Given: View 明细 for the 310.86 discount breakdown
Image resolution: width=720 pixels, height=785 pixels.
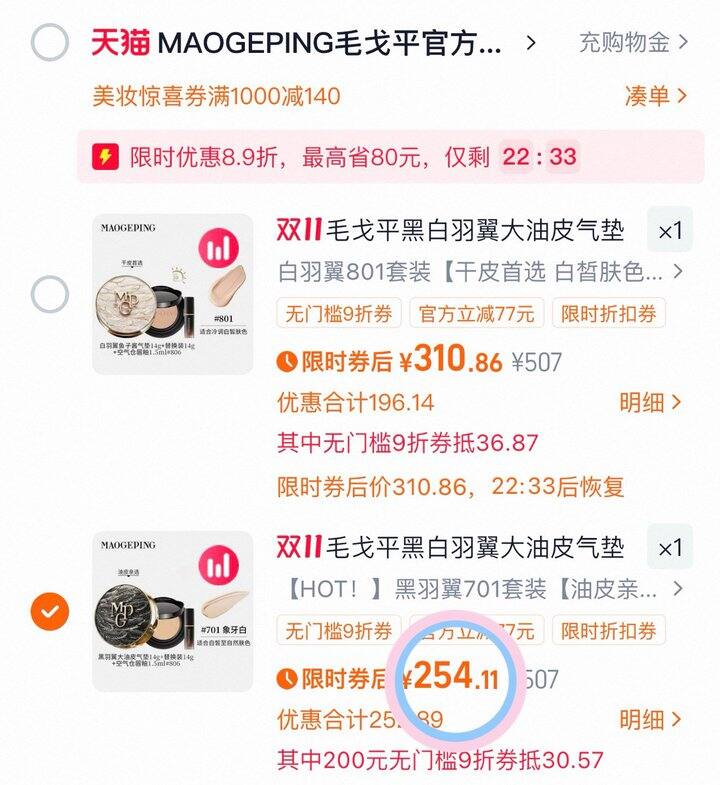Looking at the screenshot, I should pos(650,402).
